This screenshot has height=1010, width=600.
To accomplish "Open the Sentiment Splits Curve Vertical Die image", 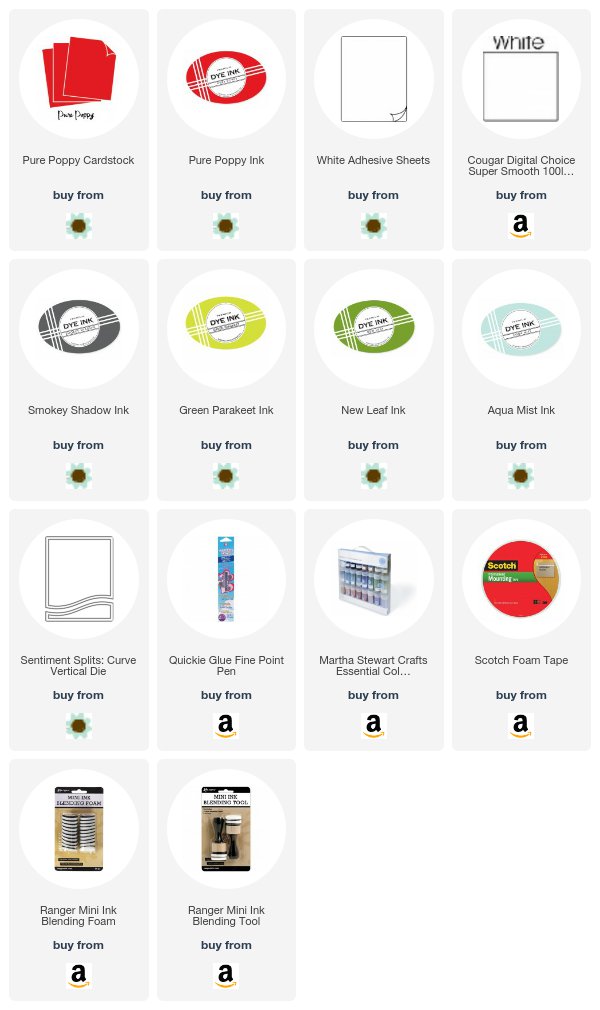I will point(79,579).
